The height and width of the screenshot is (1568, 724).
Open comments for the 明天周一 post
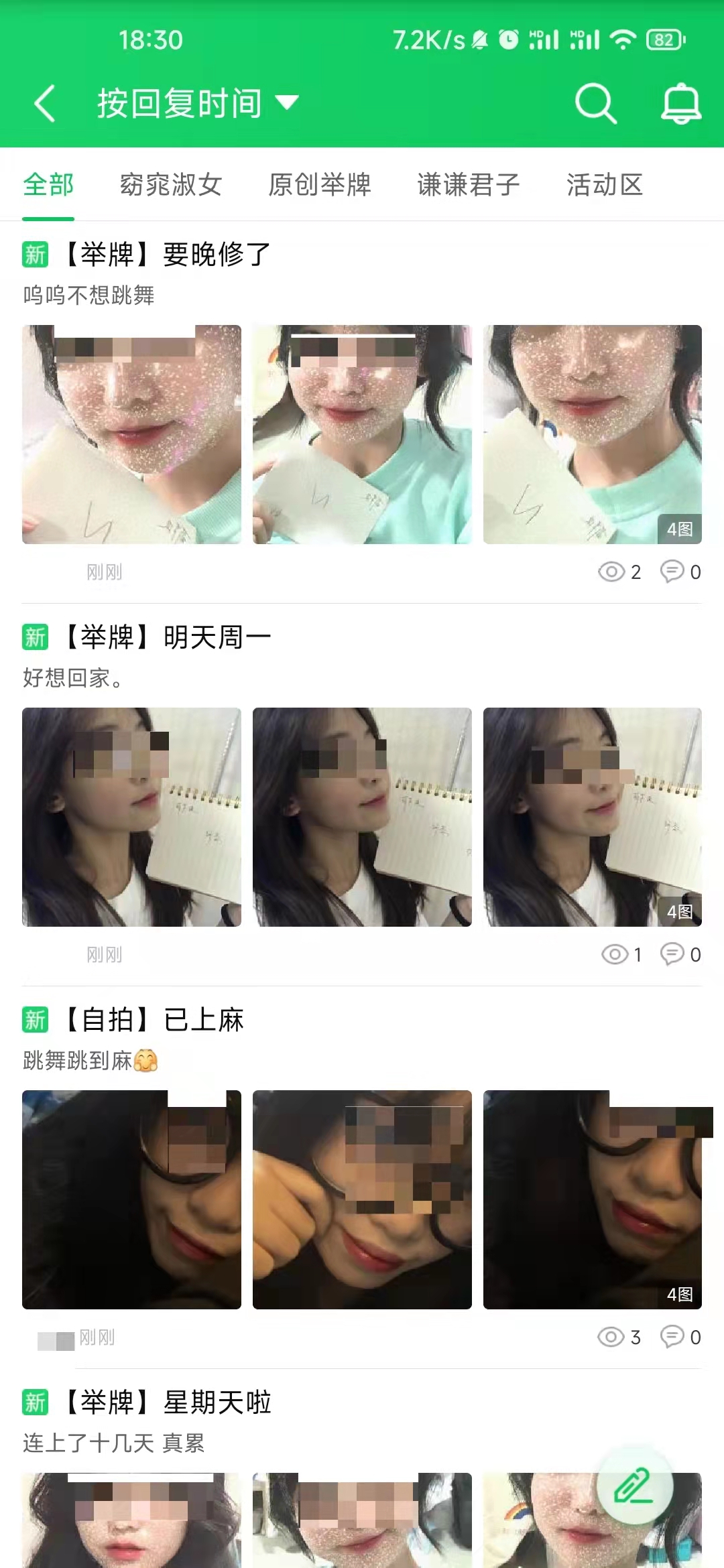click(x=680, y=954)
